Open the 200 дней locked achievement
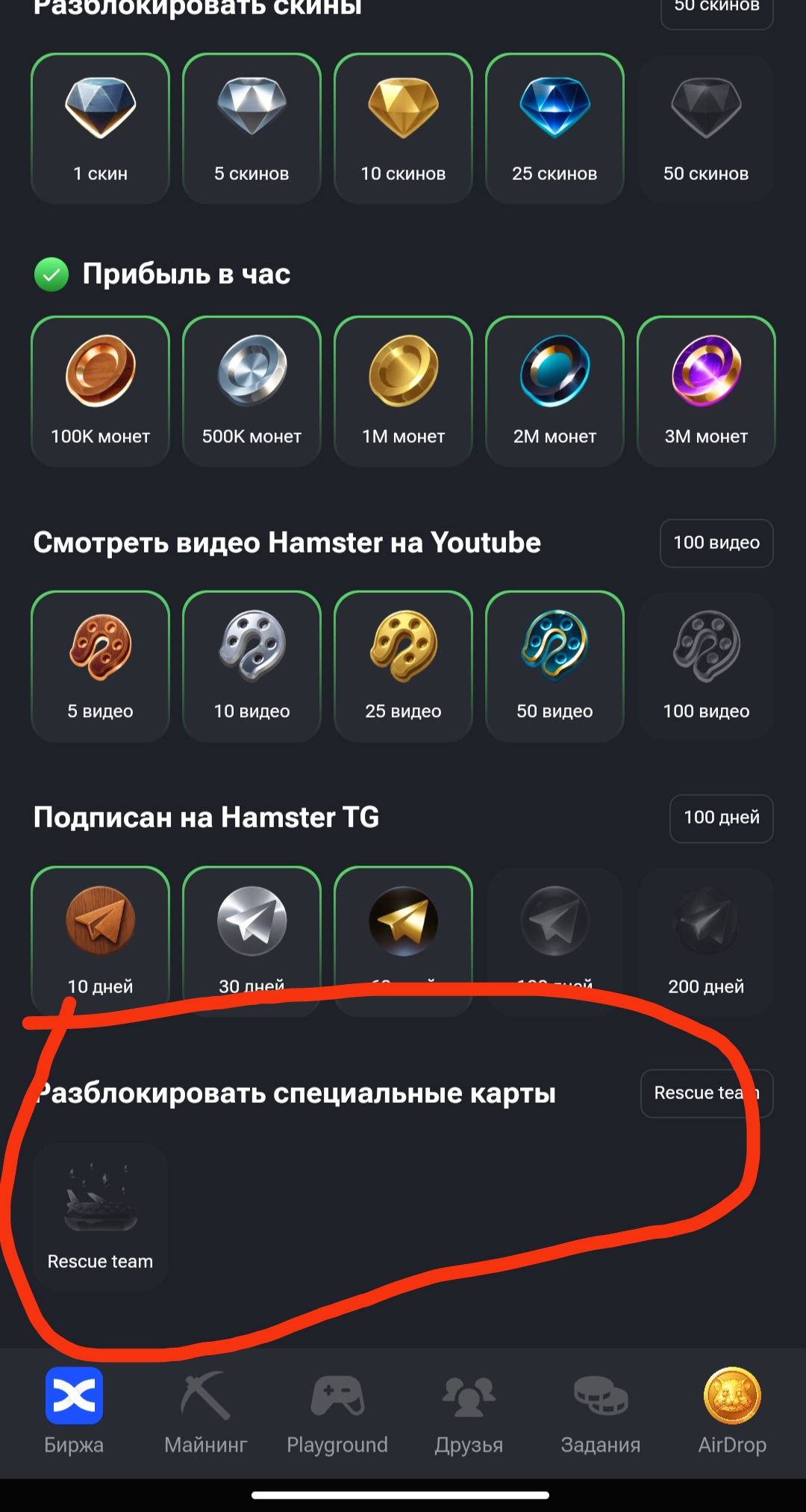 point(706,941)
